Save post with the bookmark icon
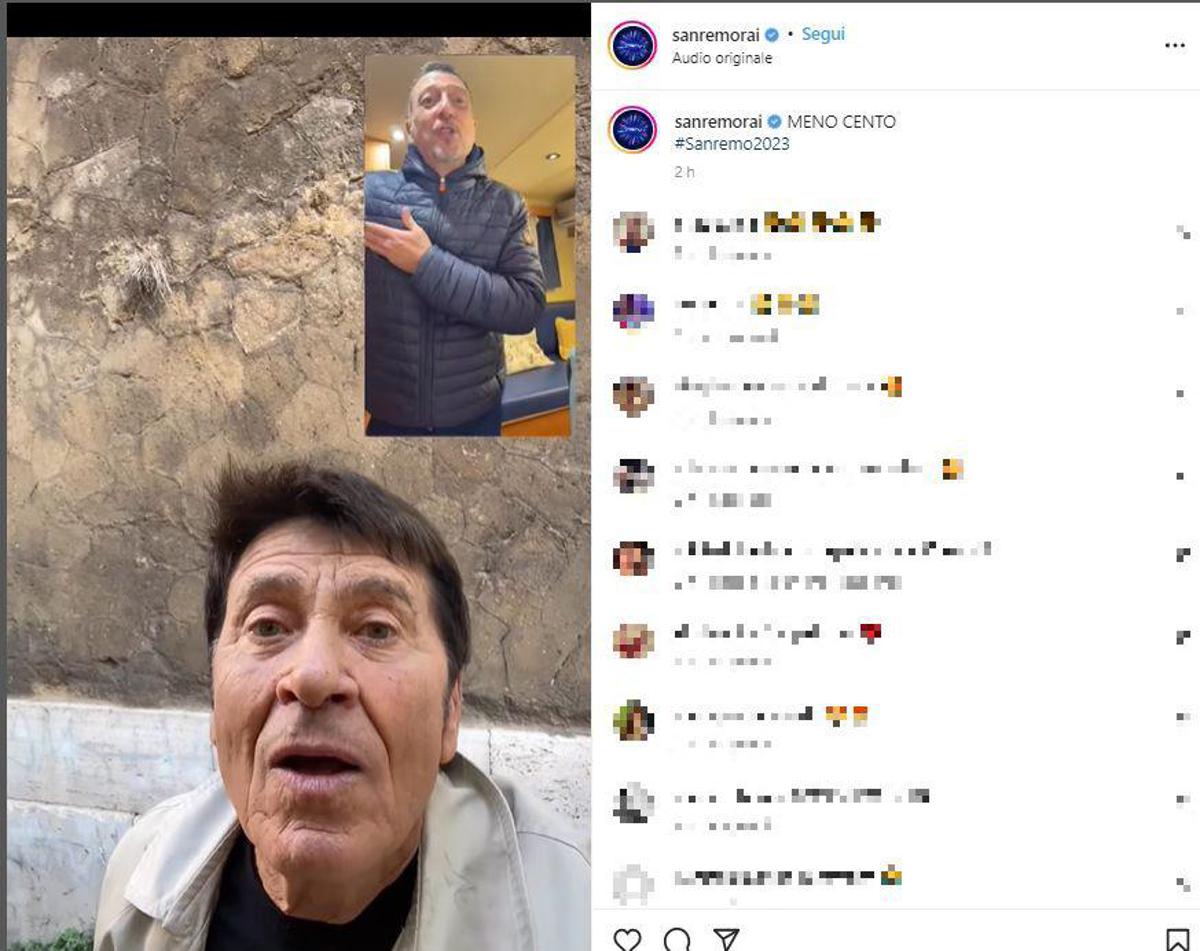The width and height of the screenshot is (1200, 951). pyautogui.click(x=1177, y=939)
